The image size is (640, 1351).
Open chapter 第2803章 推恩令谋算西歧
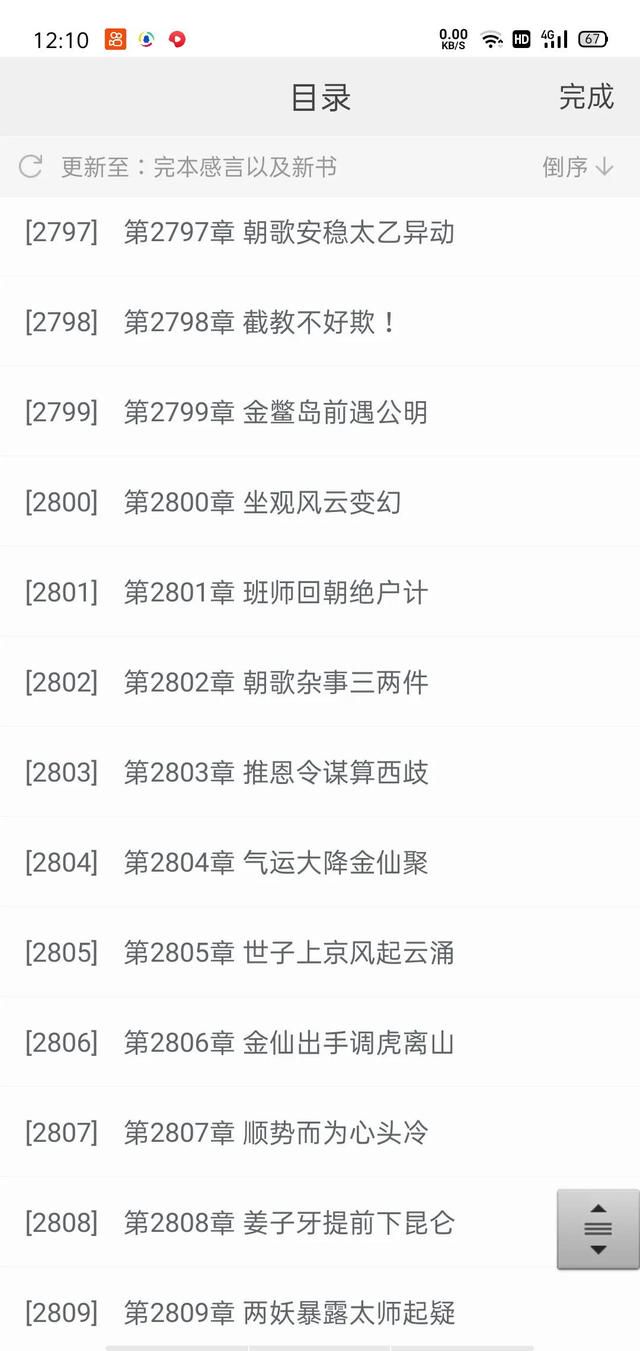[320, 772]
